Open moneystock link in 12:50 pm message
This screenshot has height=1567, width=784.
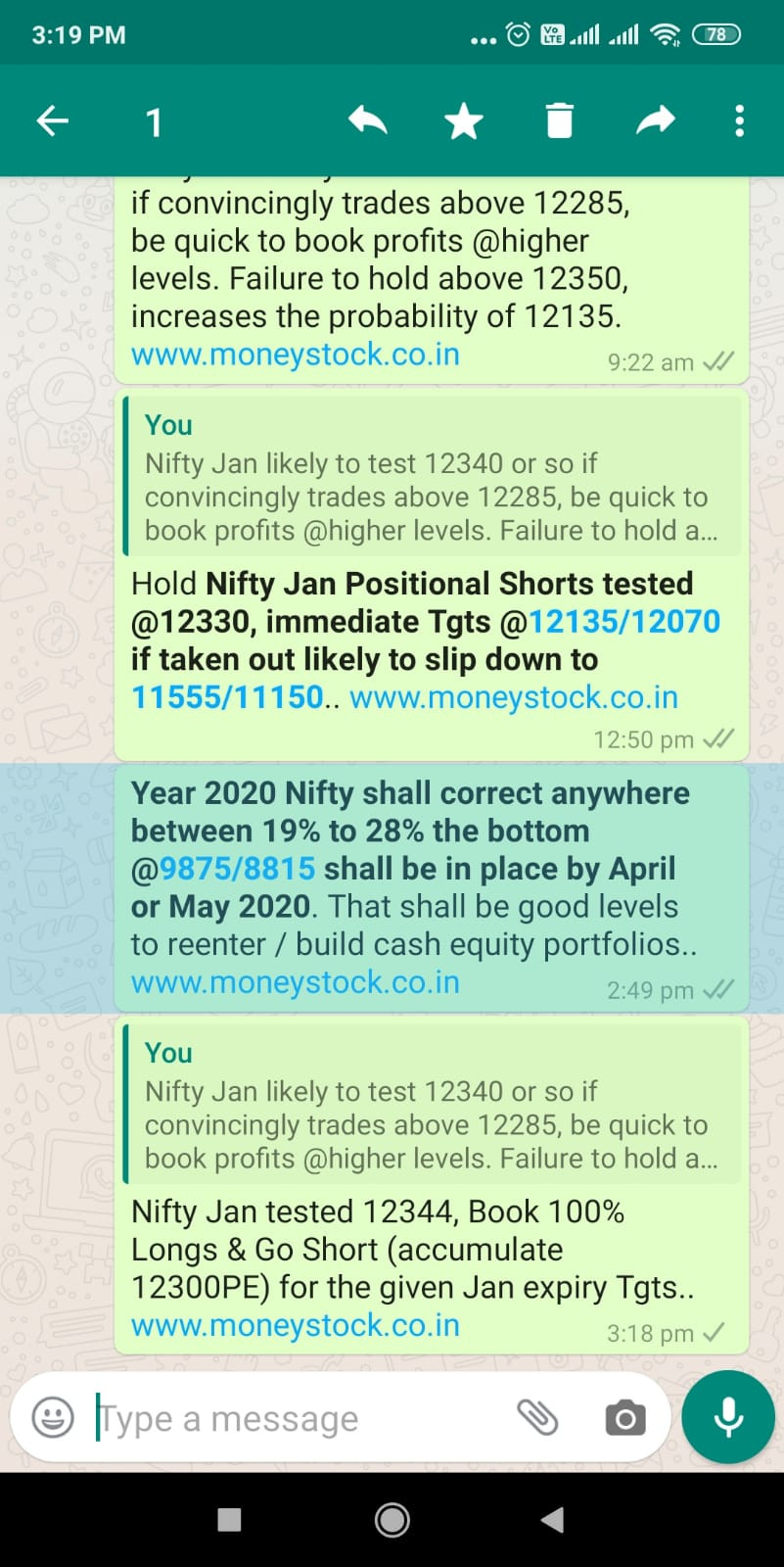(514, 697)
